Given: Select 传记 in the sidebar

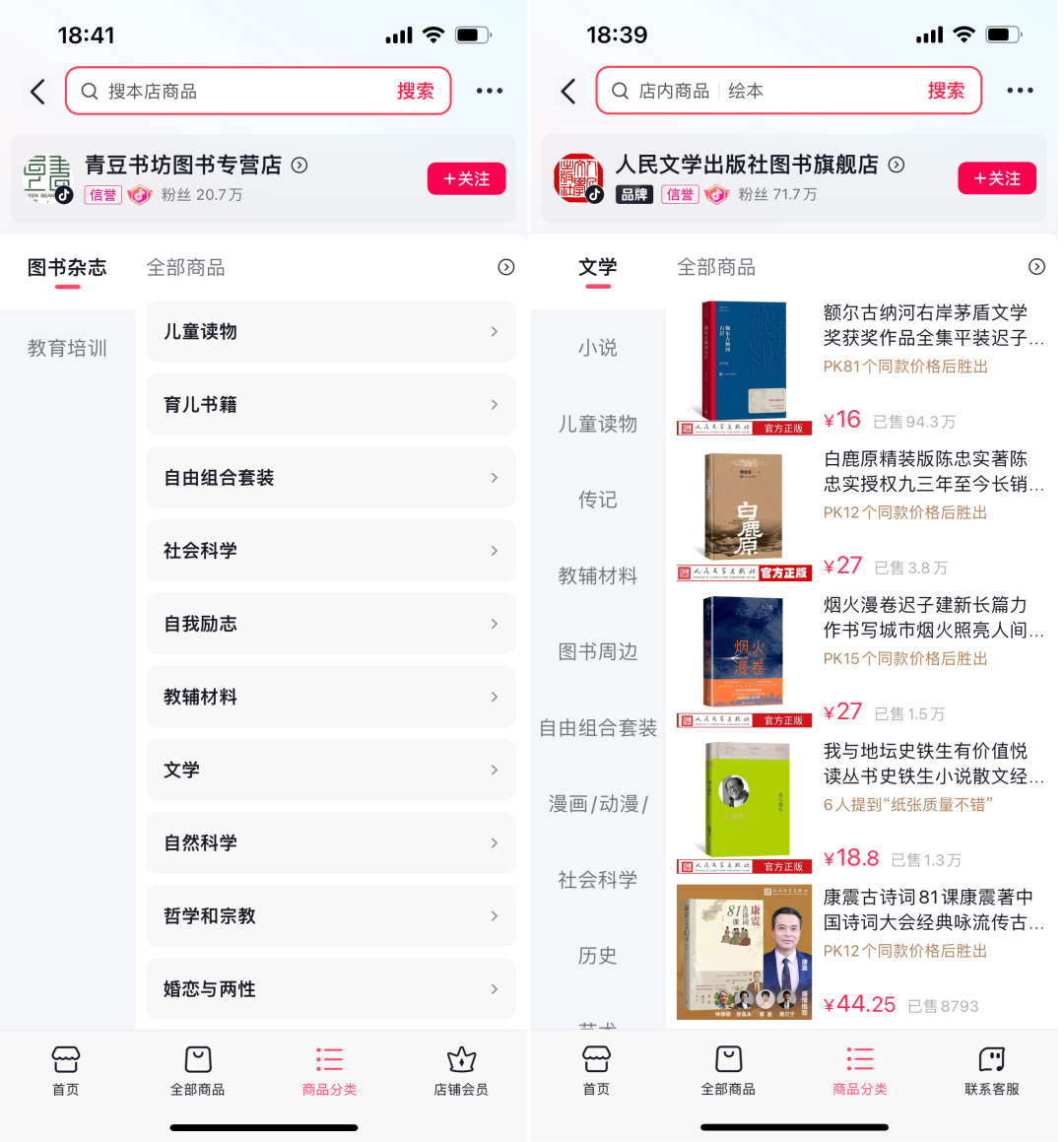Looking at the screenshot, I should [597, 500].
